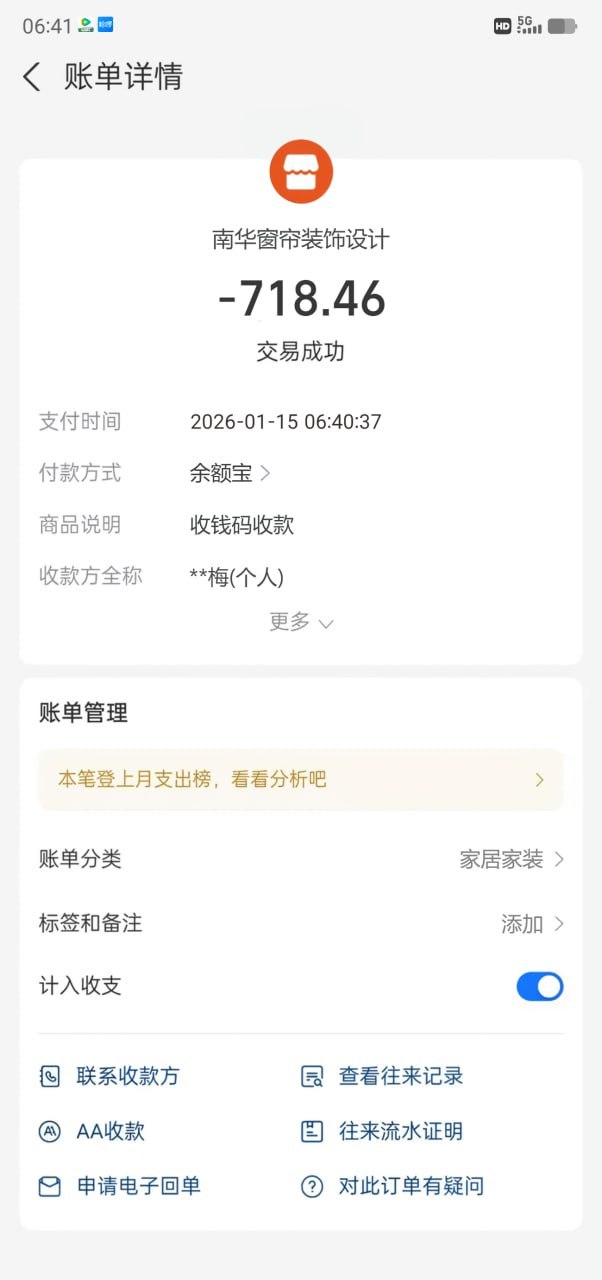
Task: Change the 账单分类 category 家居家装
Action: [x=511, y=859]
